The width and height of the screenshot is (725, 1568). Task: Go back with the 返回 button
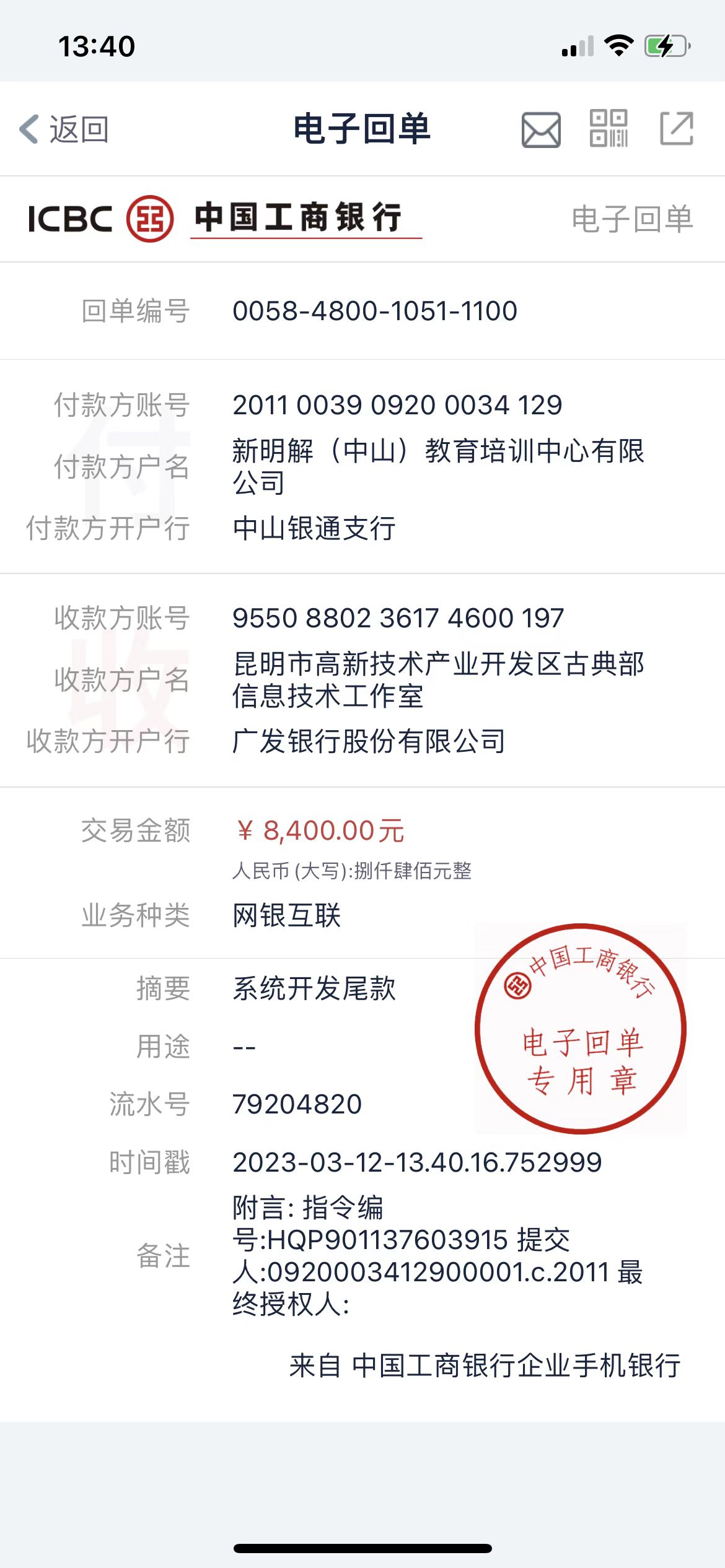tap(64, 129)
